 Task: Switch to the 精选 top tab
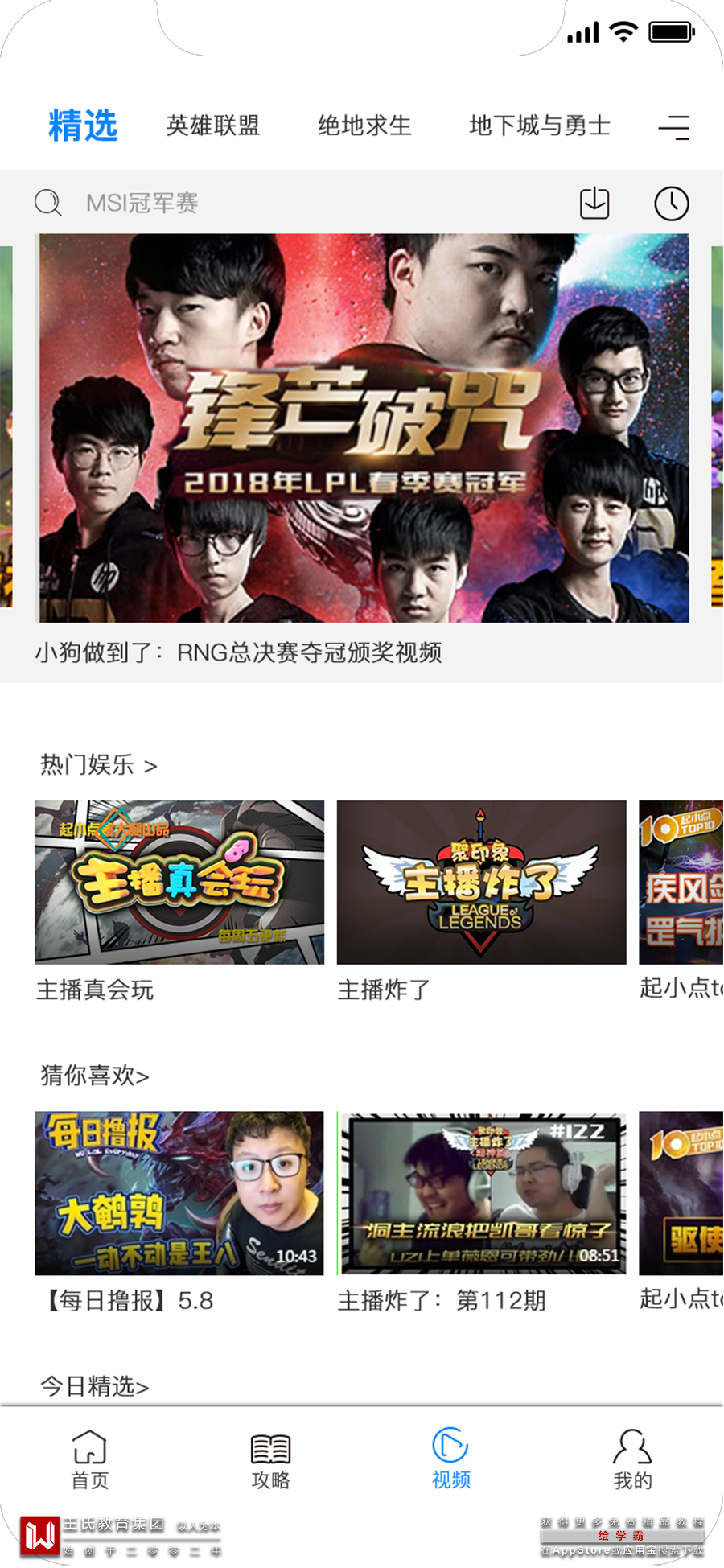point(83,126)
